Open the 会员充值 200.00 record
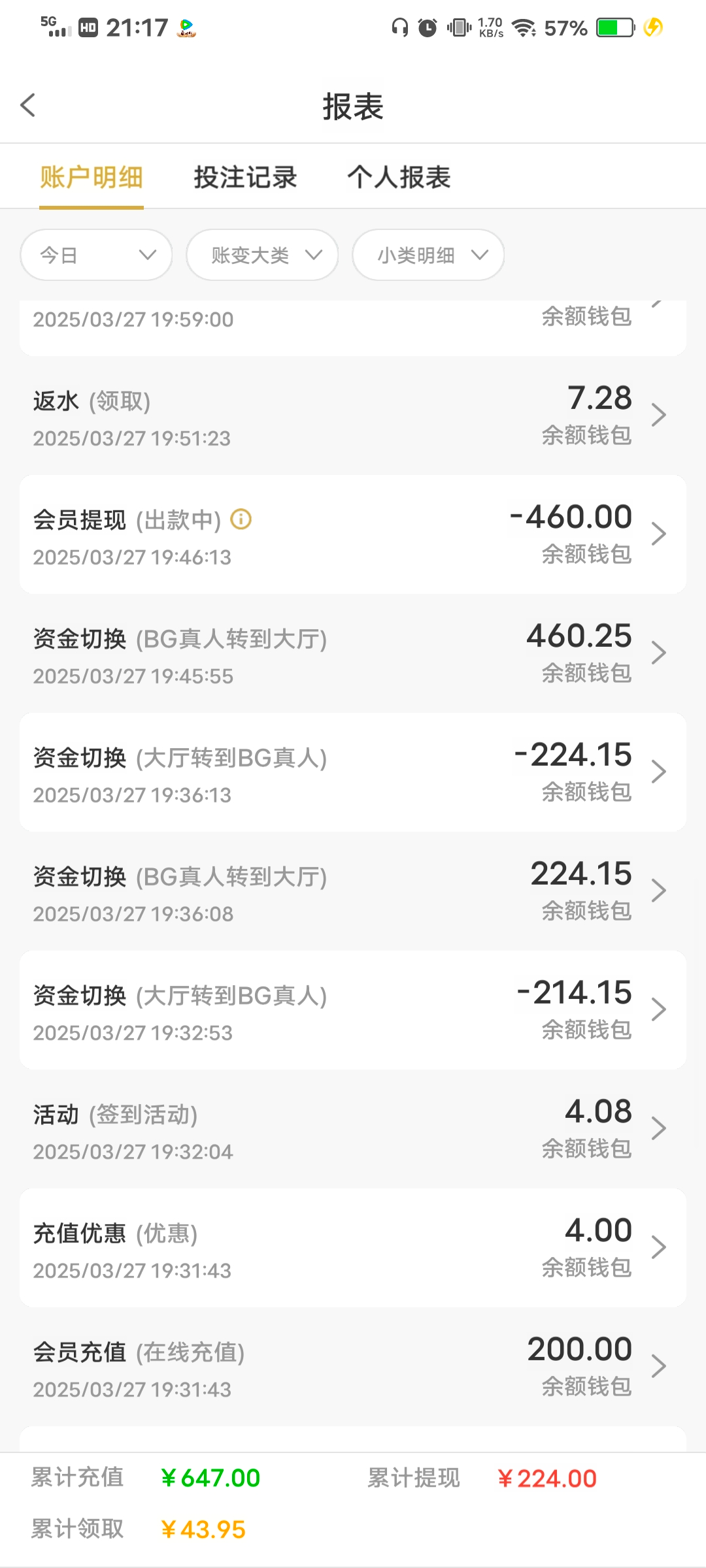 pyautogui.click(x=353, y=1367)
